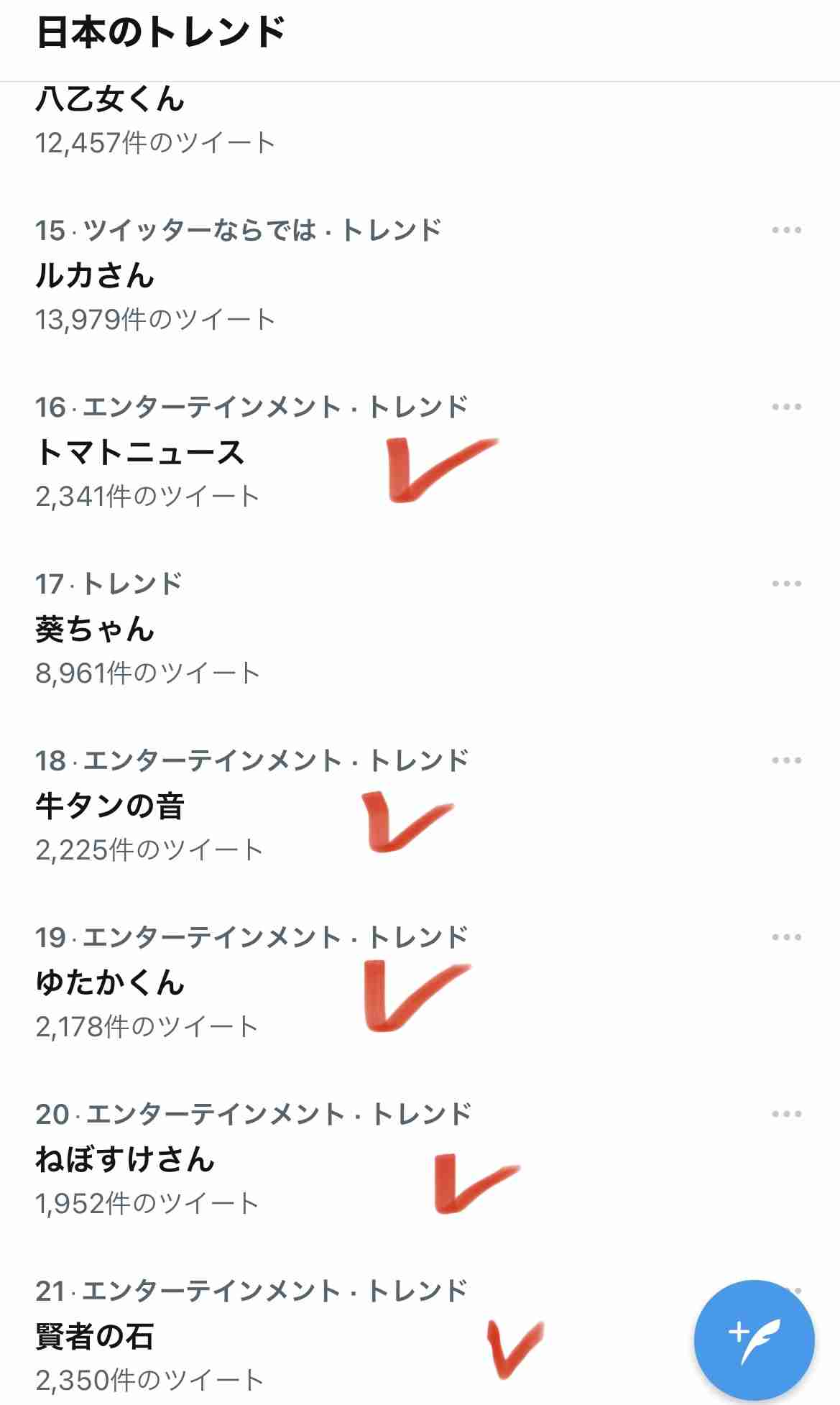Open more options for ねぼすけさん trend
Screen dimensions: 840x1405
point(787,1113)
